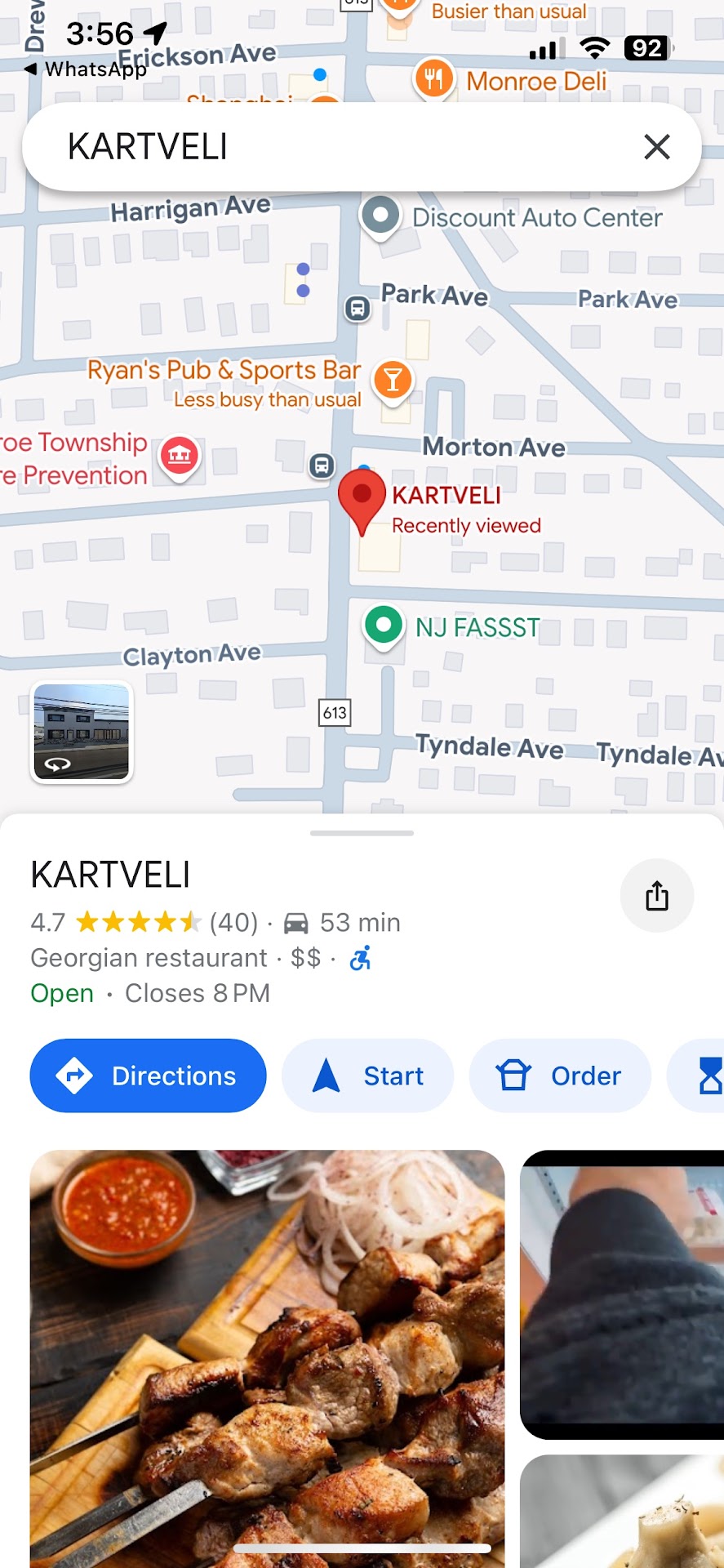724x1568 pixels.
Task: Share the KARTVELI place
Action: point(657,896)
